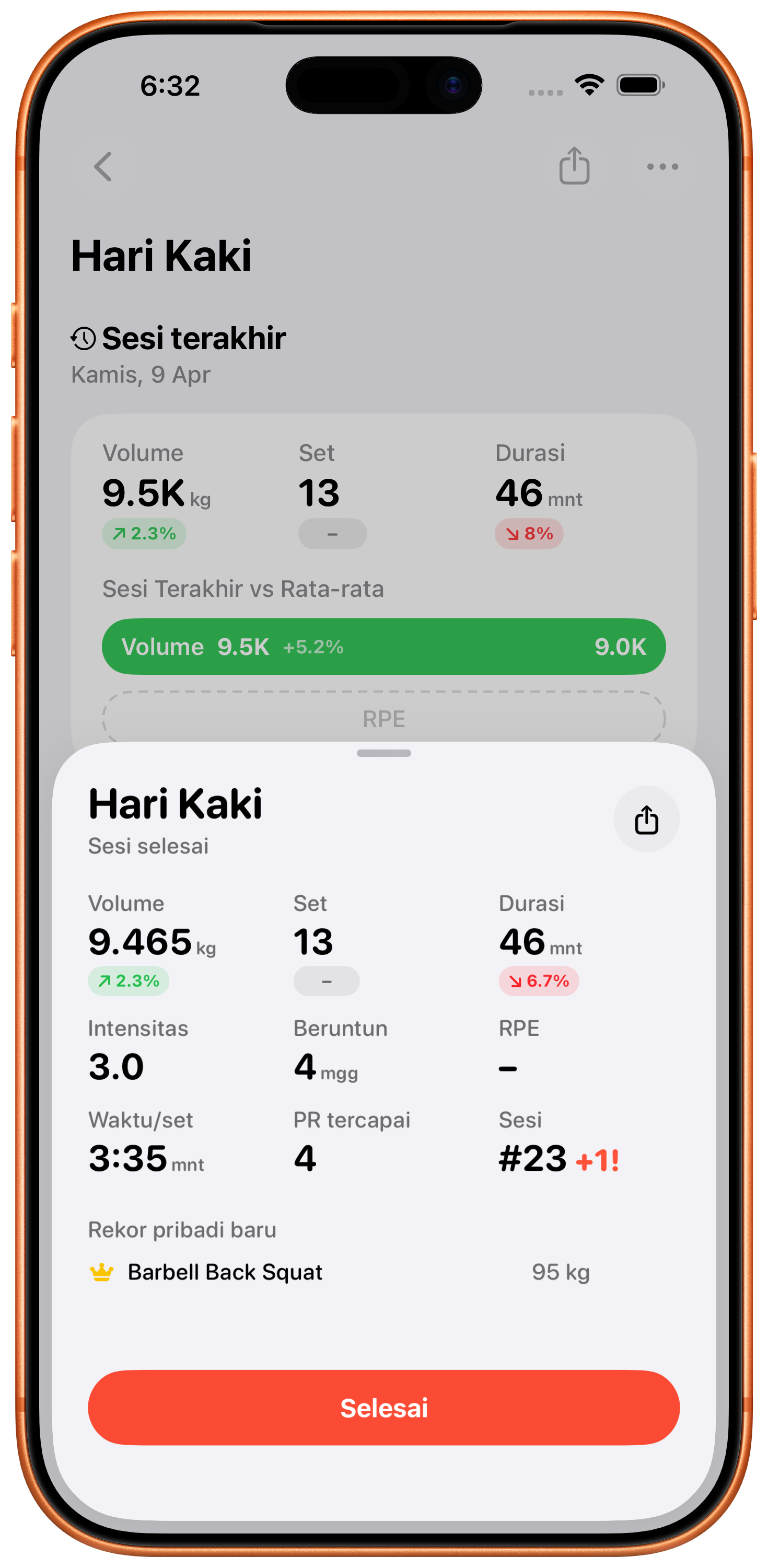Share the Hari Kaki session summary

[646, 820]
